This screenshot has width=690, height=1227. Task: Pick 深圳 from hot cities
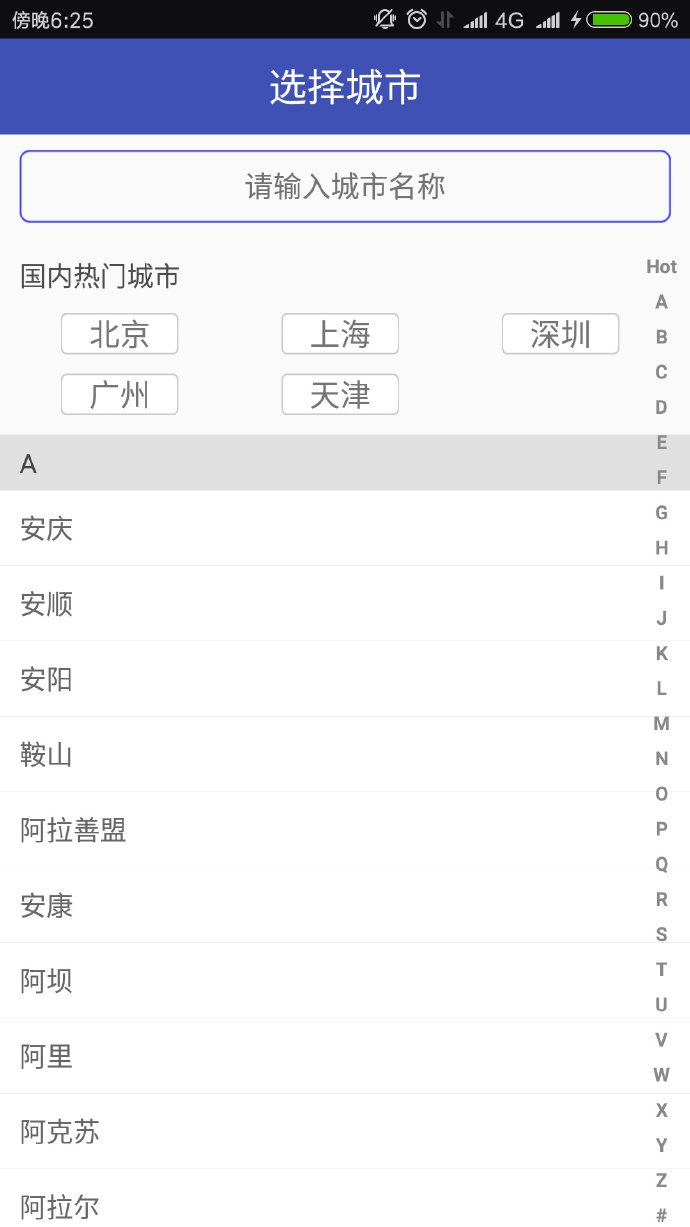click(560, 334)
